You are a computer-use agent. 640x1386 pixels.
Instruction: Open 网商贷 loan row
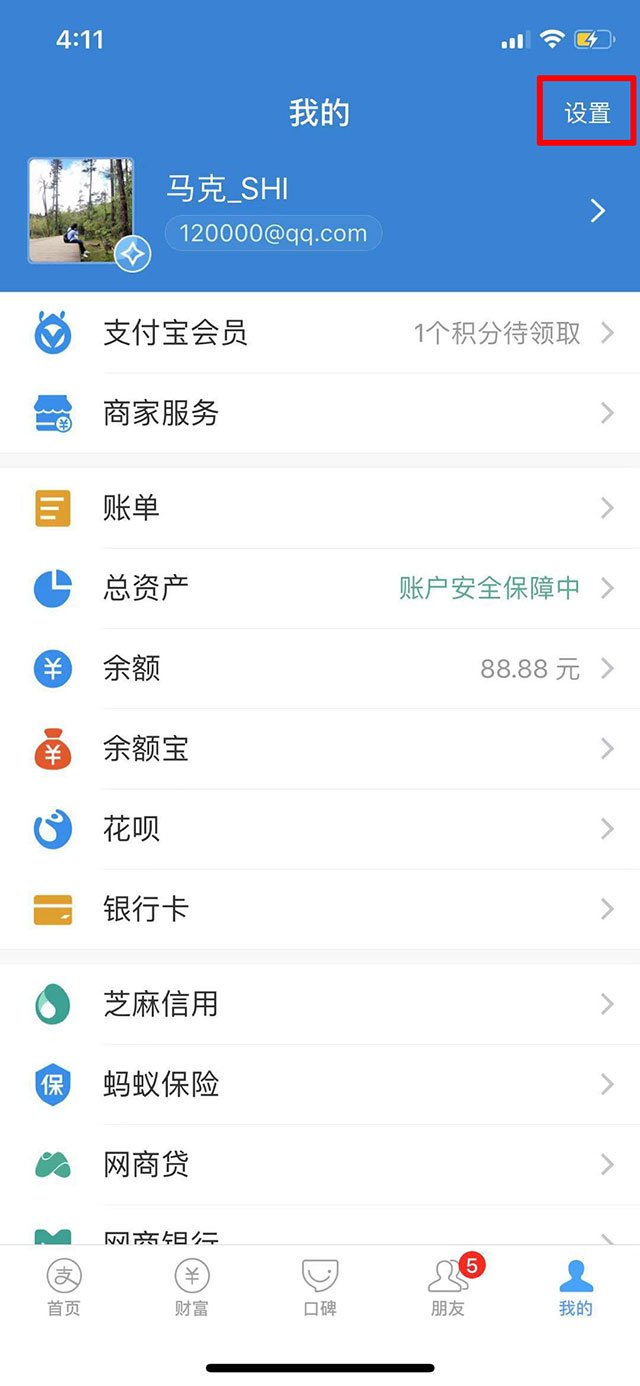[x=320, y=1164]
